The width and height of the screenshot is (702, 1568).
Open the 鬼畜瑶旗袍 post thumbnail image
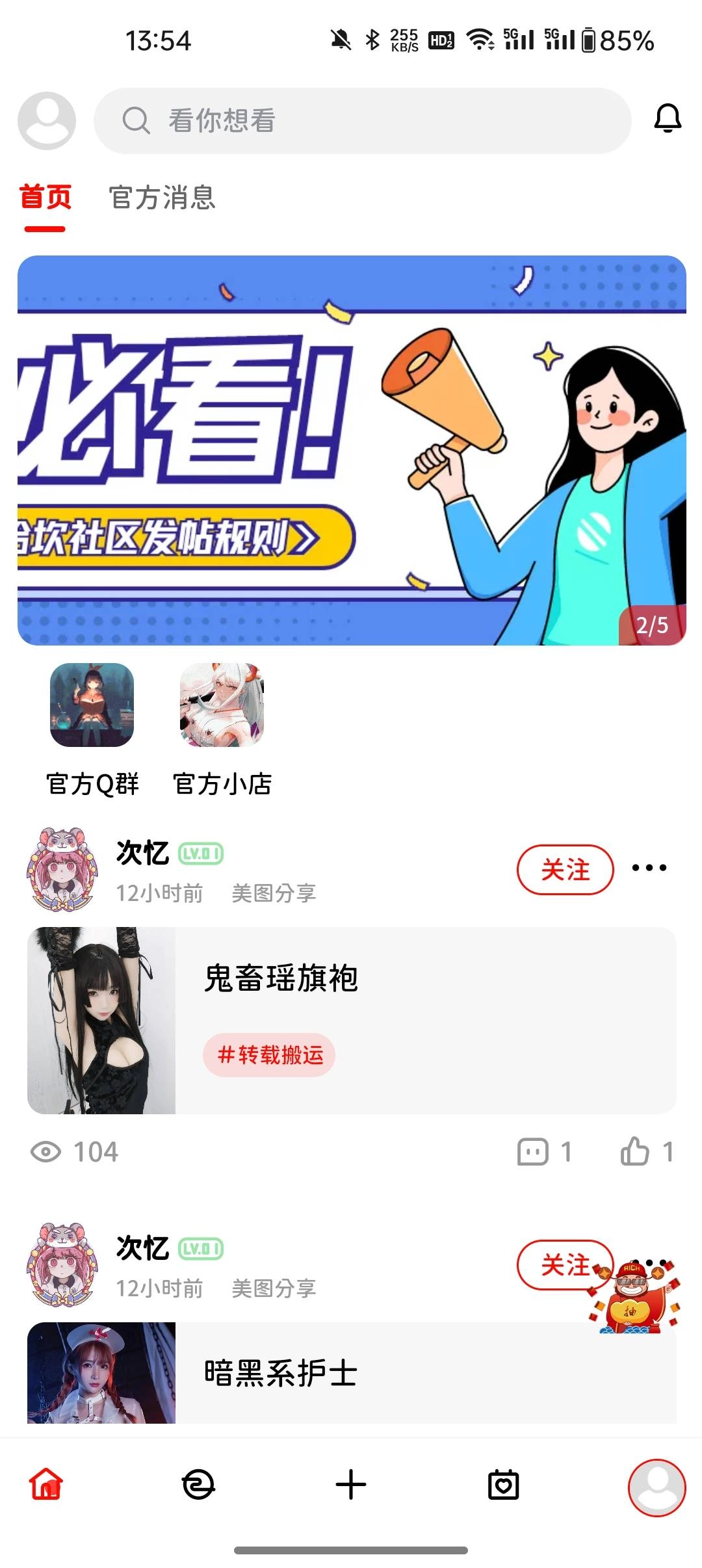coord(102,1021)
